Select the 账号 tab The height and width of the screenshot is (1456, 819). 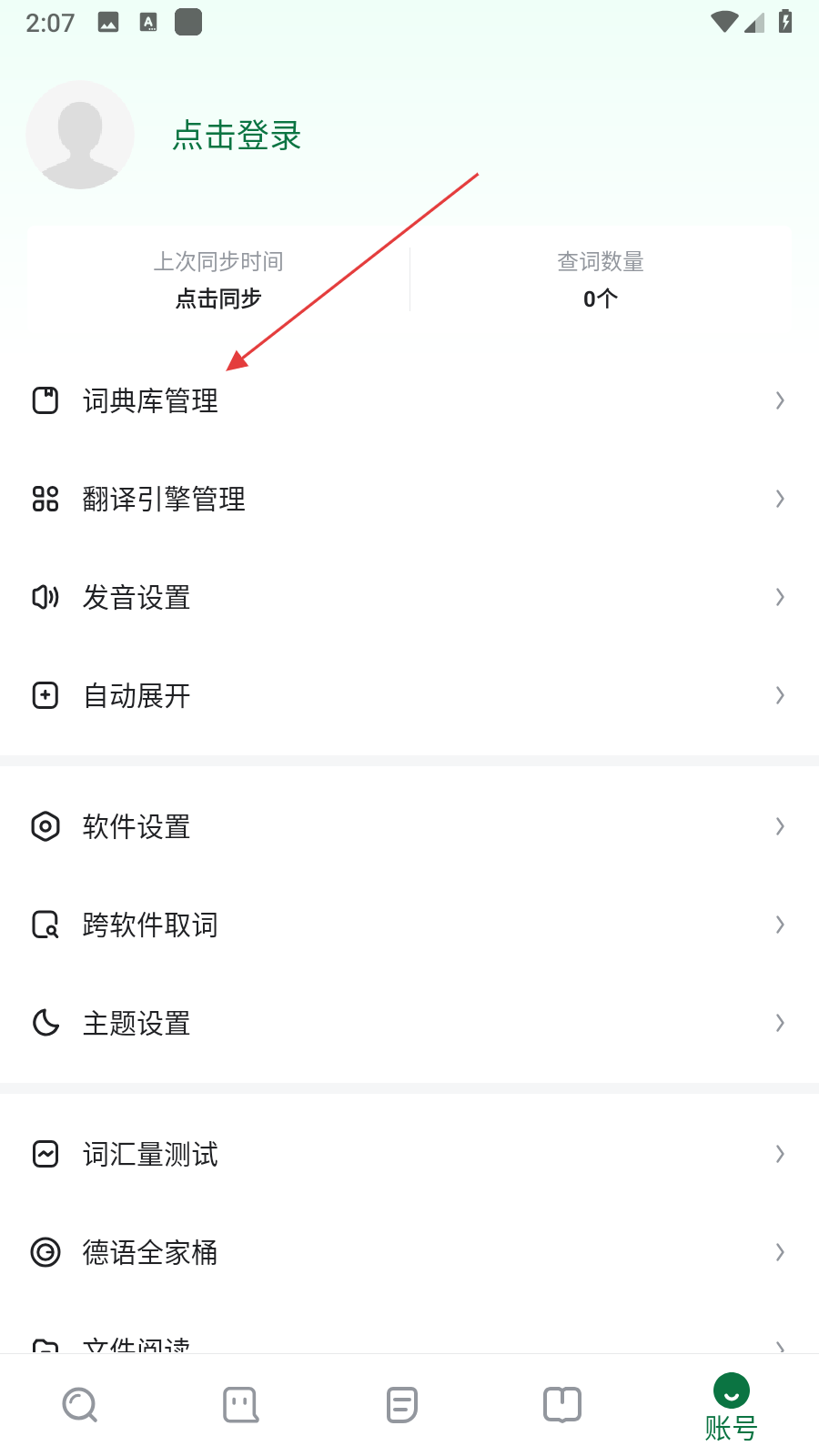coord(731,1407)
